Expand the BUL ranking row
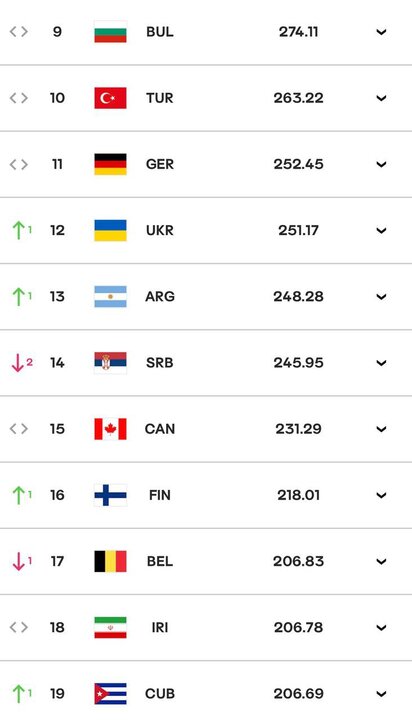The image size is (412, 720). click(x=381, y=32)
